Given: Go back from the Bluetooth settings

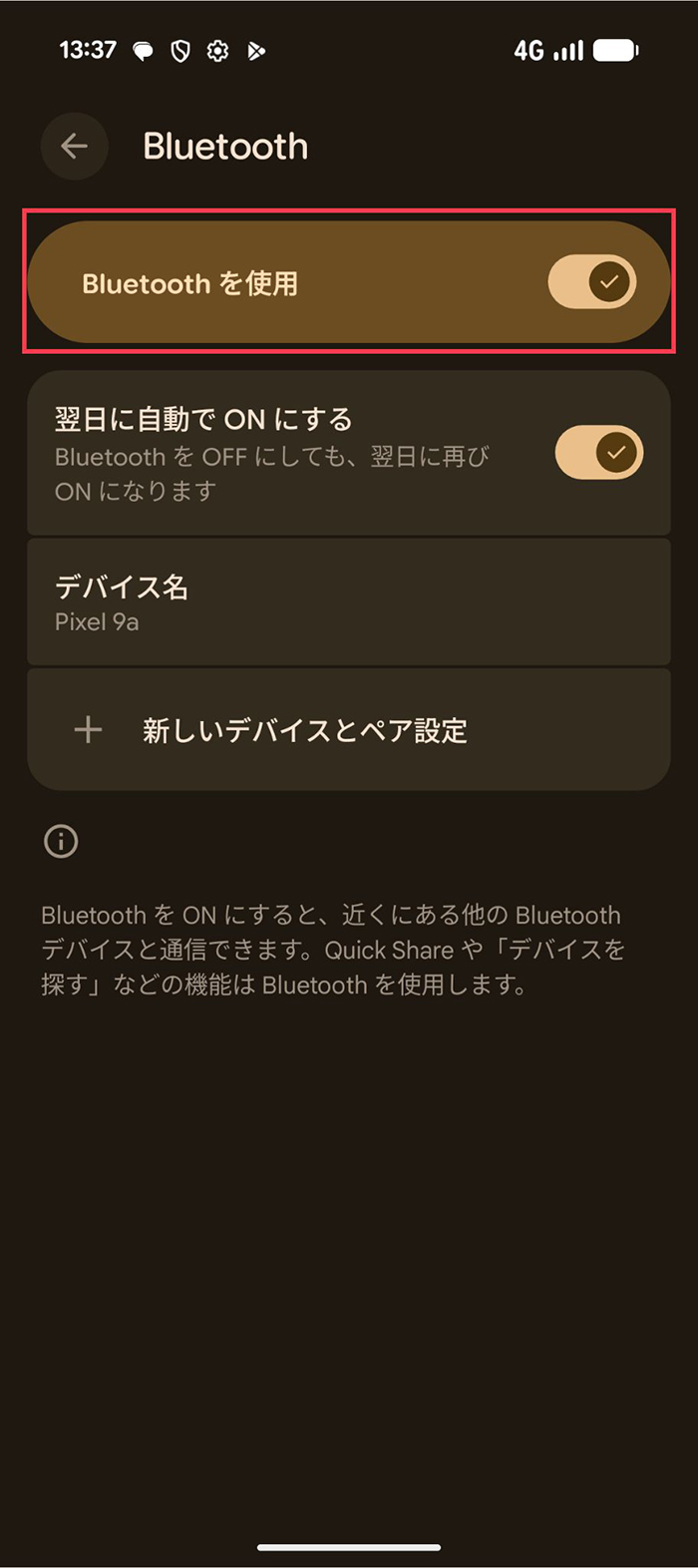Looking at the screenshot, I should click(x=74, y=147).
